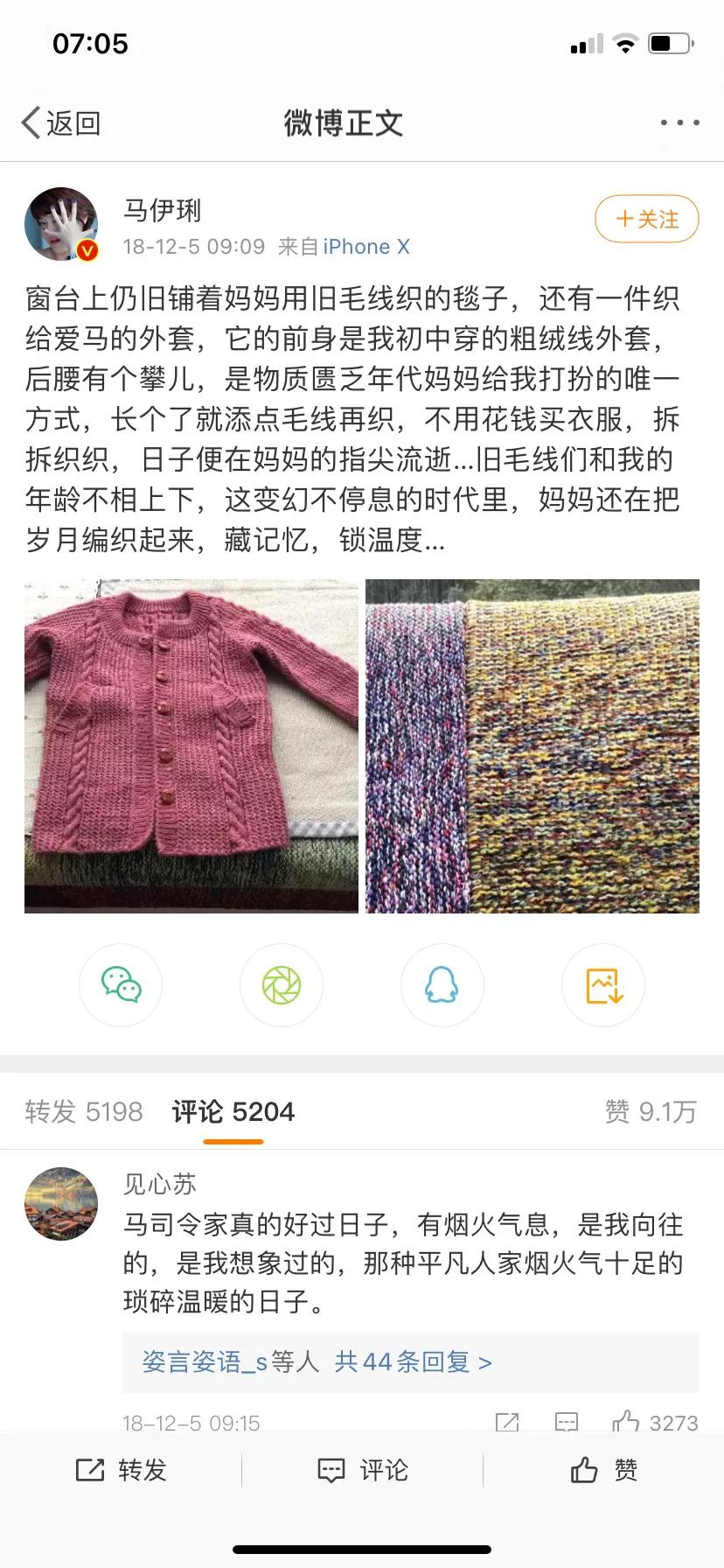Follow 马伊琍 with the 关注 button
724x1568 pixels.
[x=646, y=219]
